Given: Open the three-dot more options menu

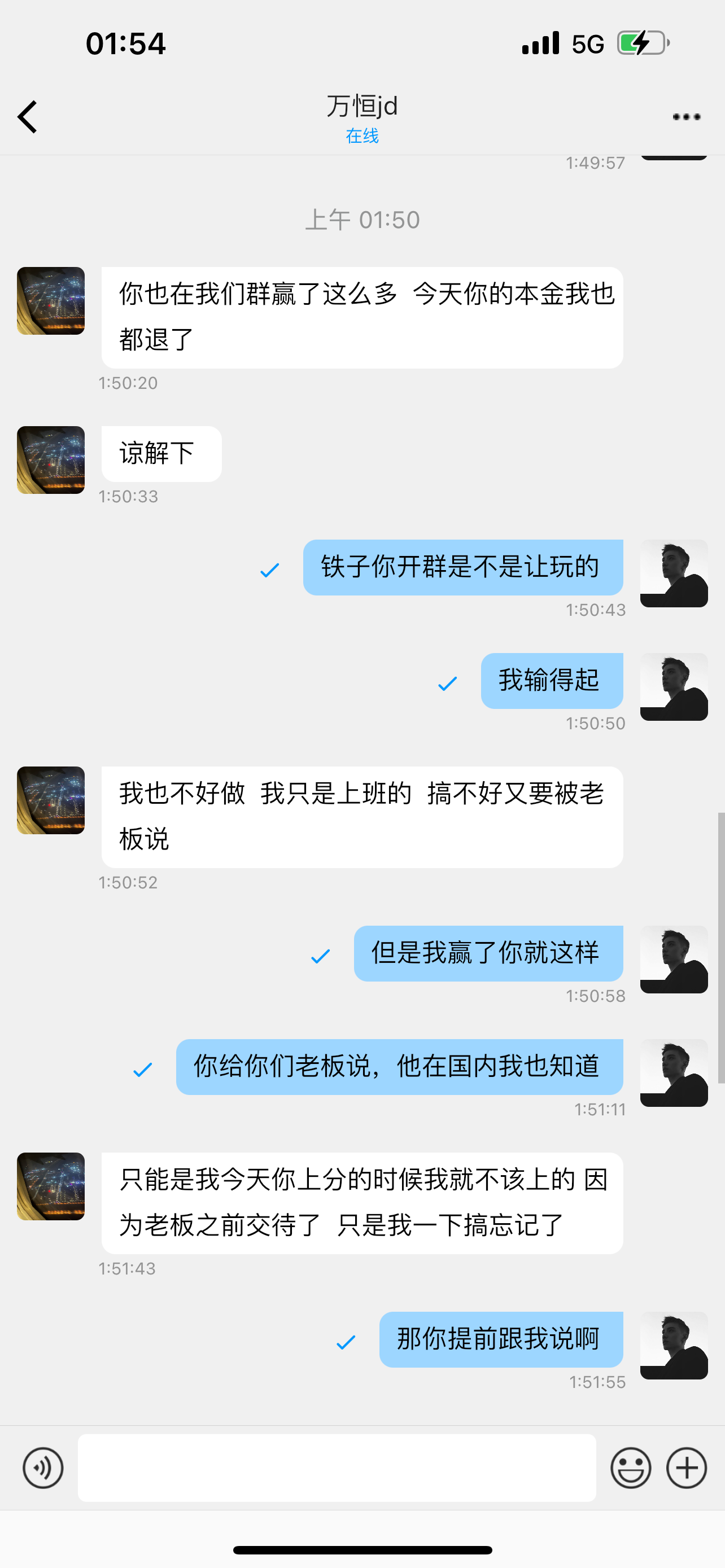Looking at the screenshot, I should pyautogui.click(x=686, y=116).
